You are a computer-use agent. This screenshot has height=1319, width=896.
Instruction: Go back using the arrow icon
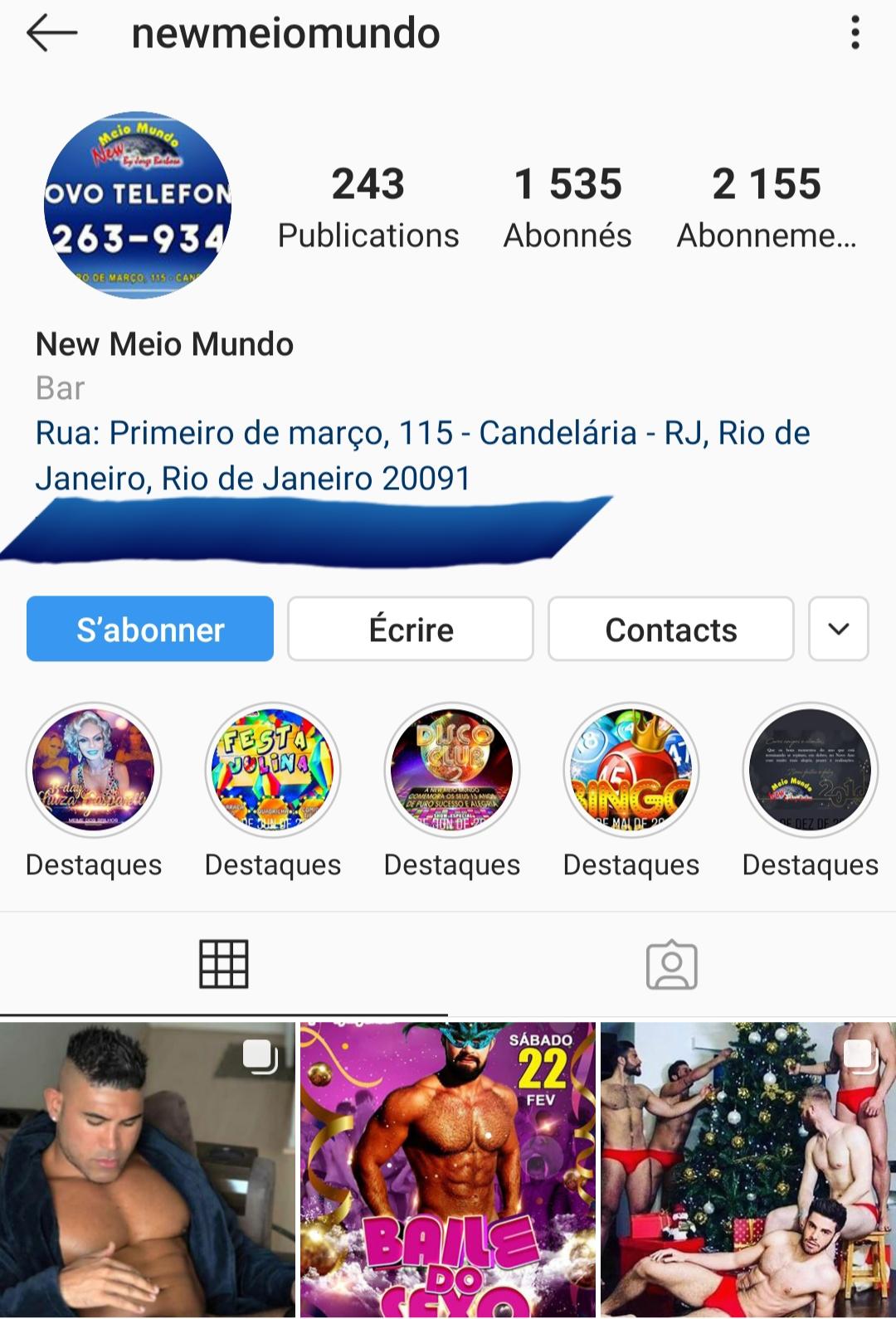tap(51, 34)
